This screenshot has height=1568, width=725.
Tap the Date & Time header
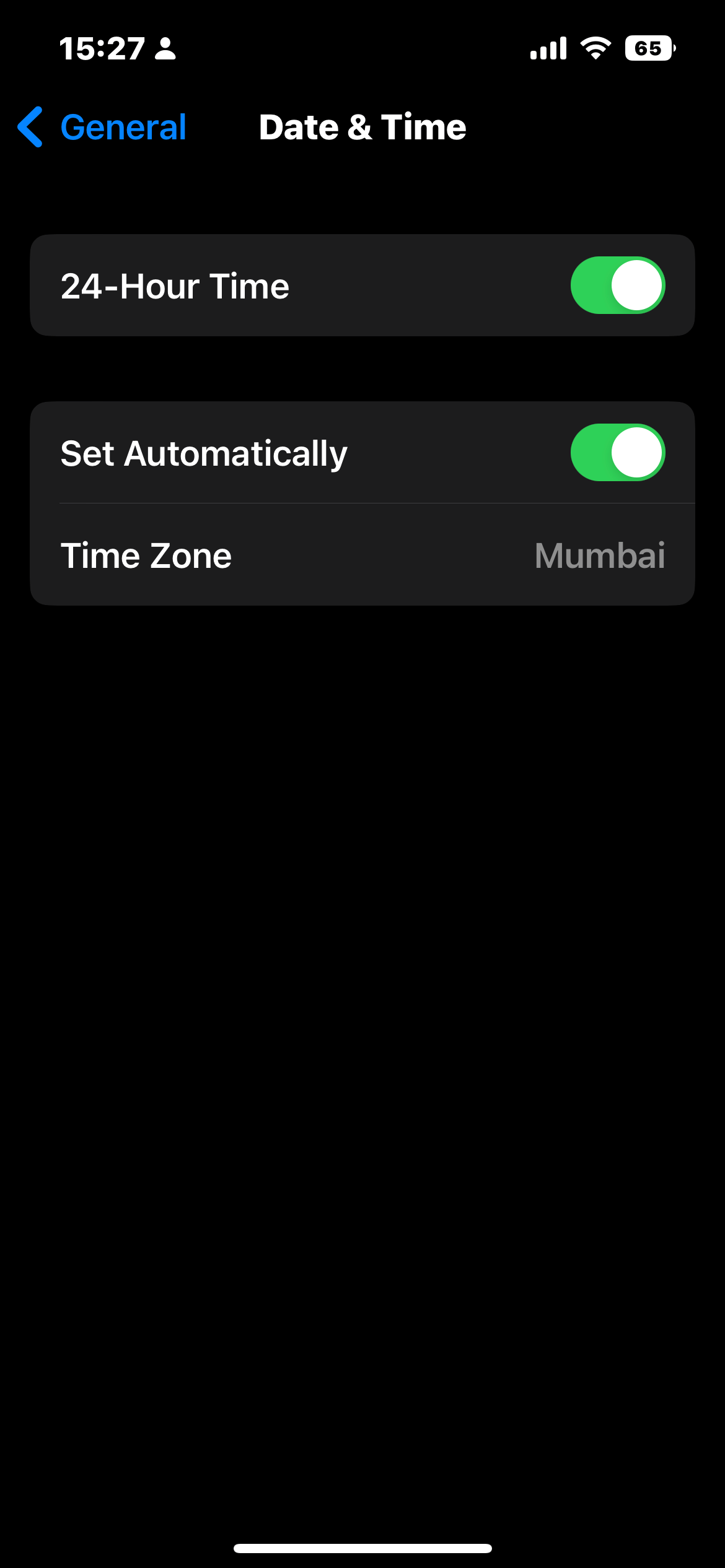(362, 127)
